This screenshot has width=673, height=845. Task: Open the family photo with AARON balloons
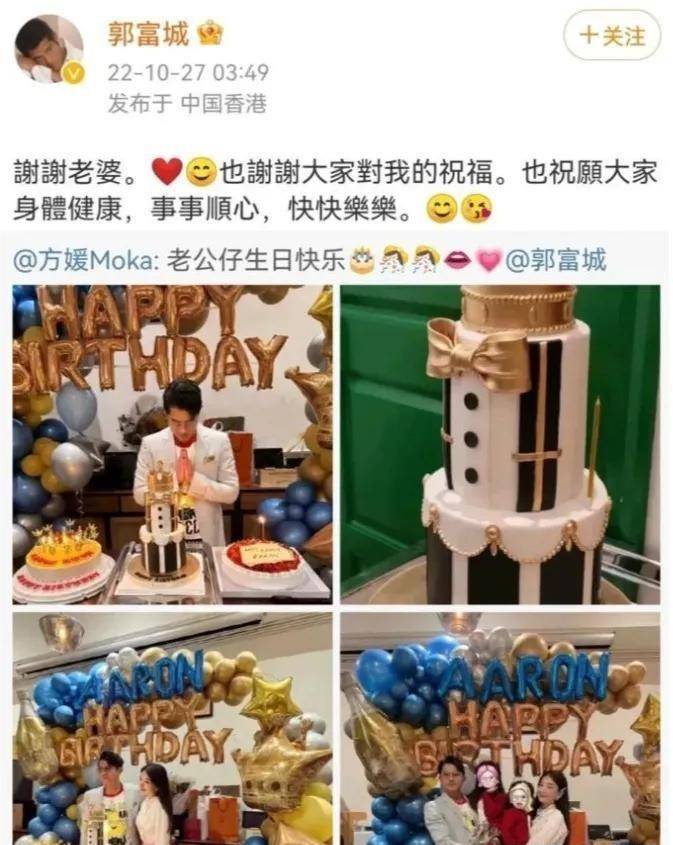click(x=500, y=730)
